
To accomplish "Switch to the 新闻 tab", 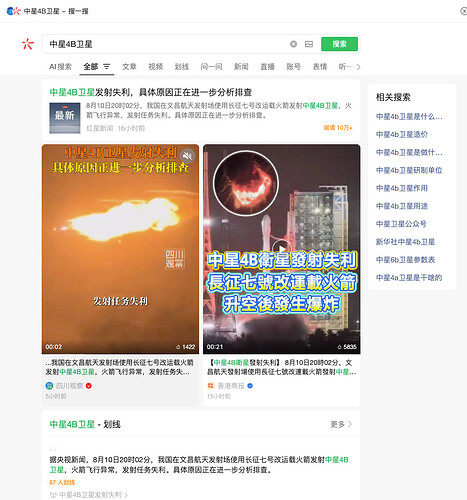I will point(241,67).
